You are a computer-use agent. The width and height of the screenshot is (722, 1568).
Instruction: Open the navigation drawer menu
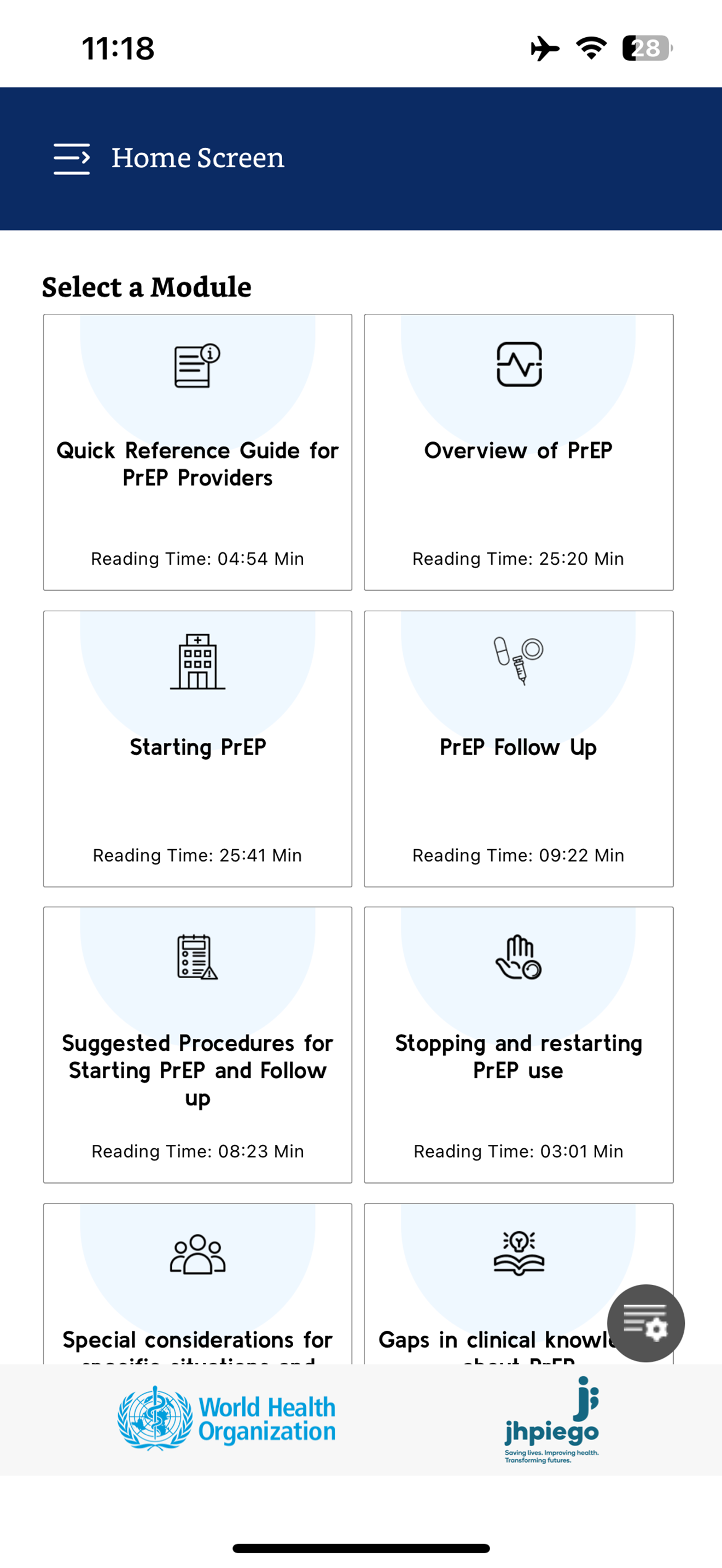tap(71, 158)
